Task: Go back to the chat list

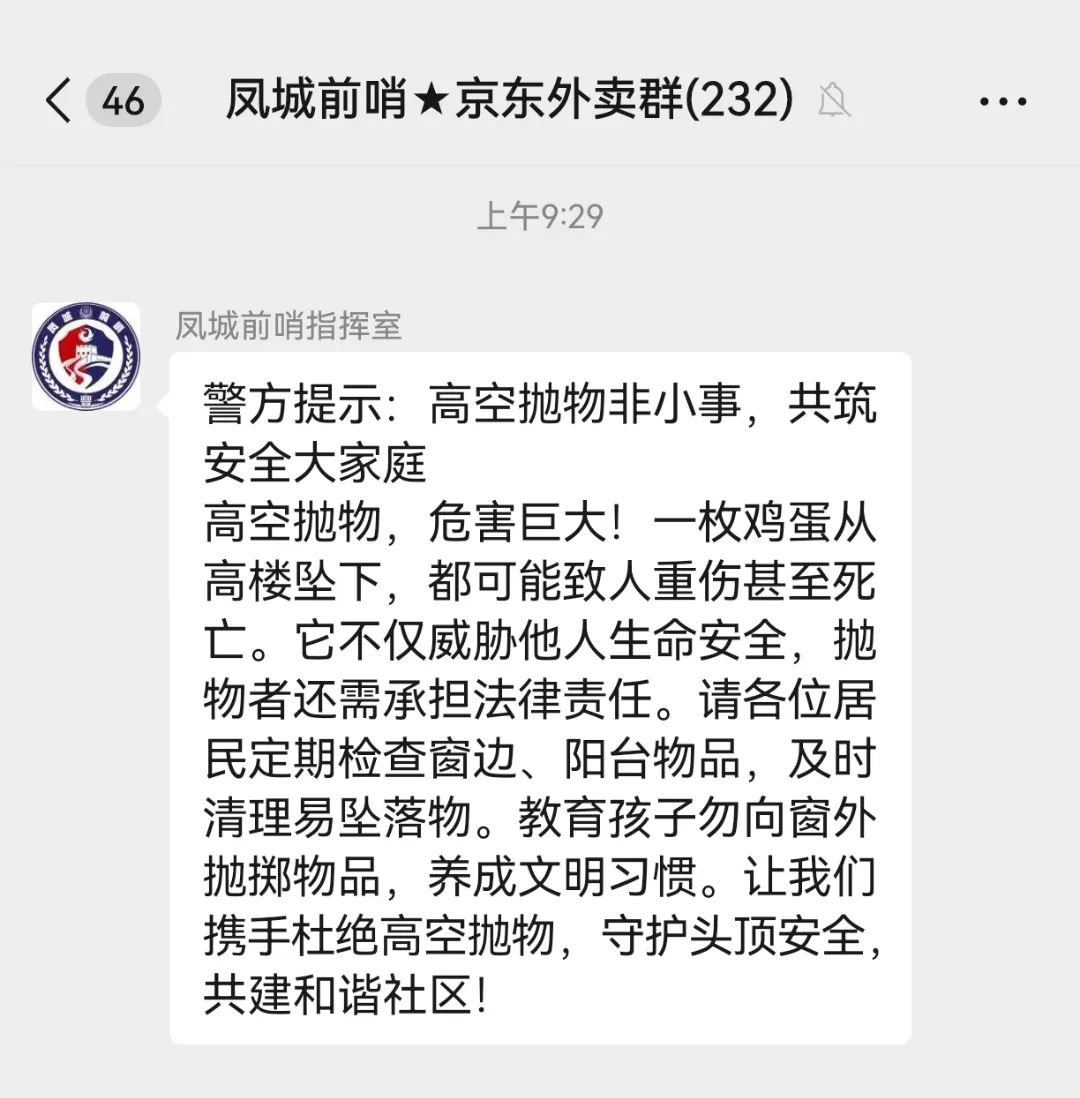Action: pos(60,101)
